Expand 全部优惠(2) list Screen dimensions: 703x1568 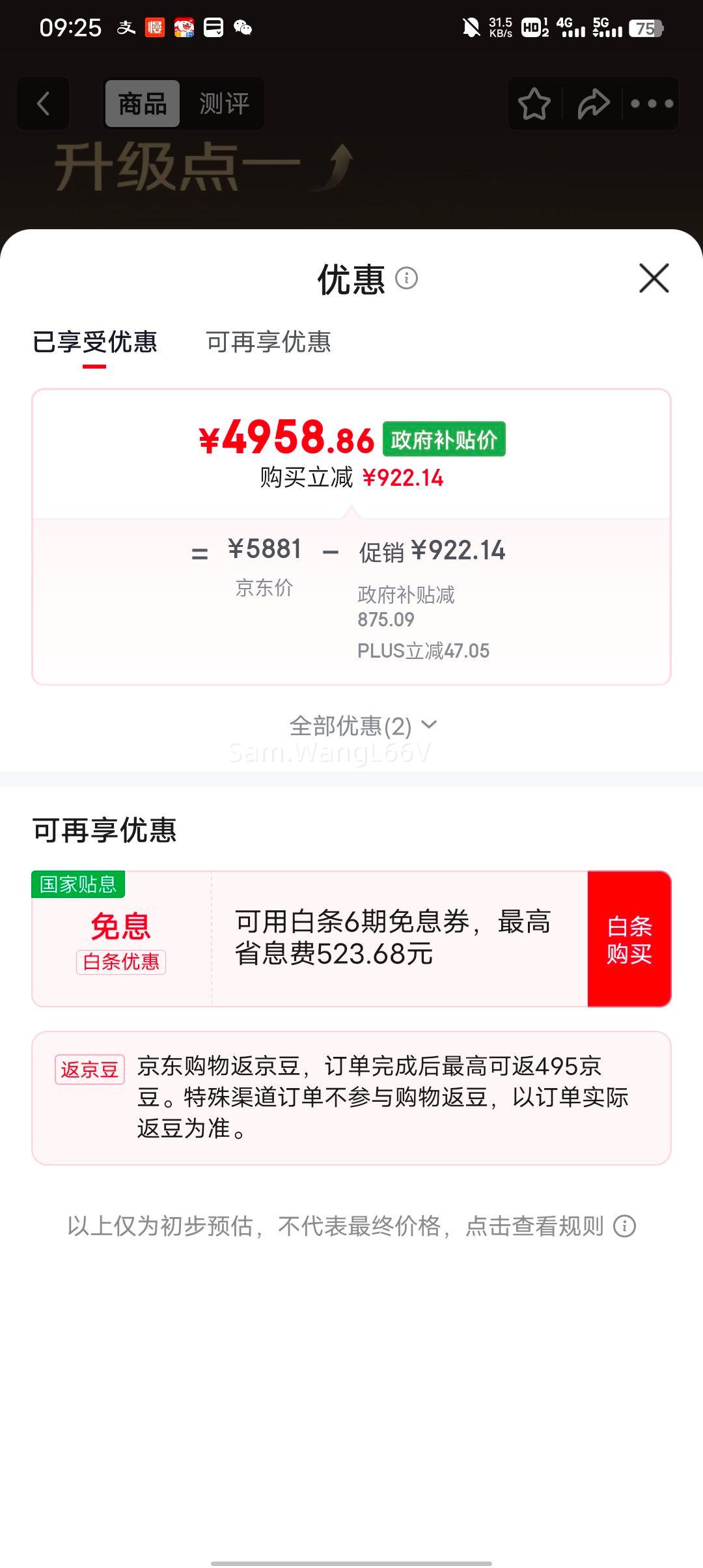click(x=363, y=725)
